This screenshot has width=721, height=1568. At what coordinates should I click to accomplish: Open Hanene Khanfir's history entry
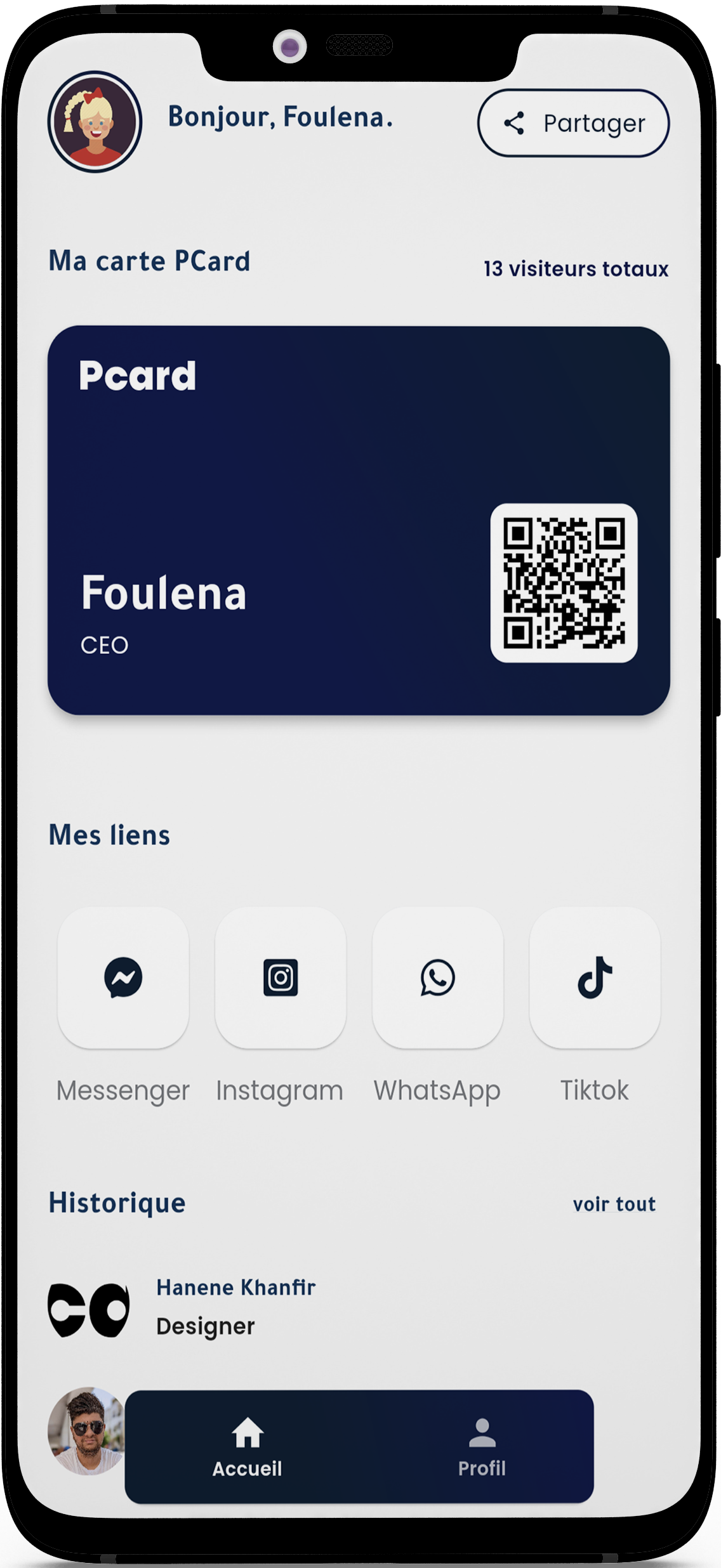(x=235, y=1307)
